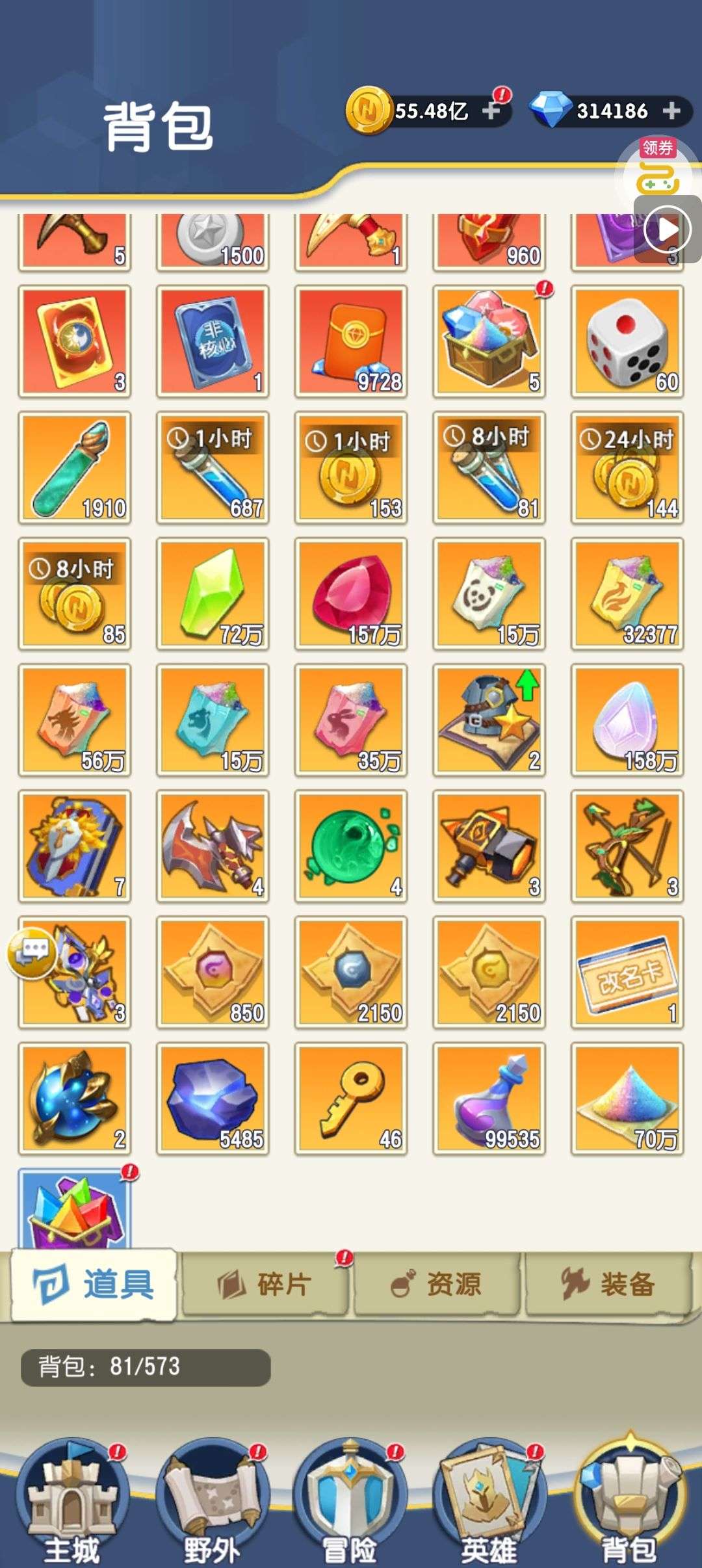Open 野外 in bottom navigation
The width and height of the screenshot is (702, 1568).
coord(211,1502)
